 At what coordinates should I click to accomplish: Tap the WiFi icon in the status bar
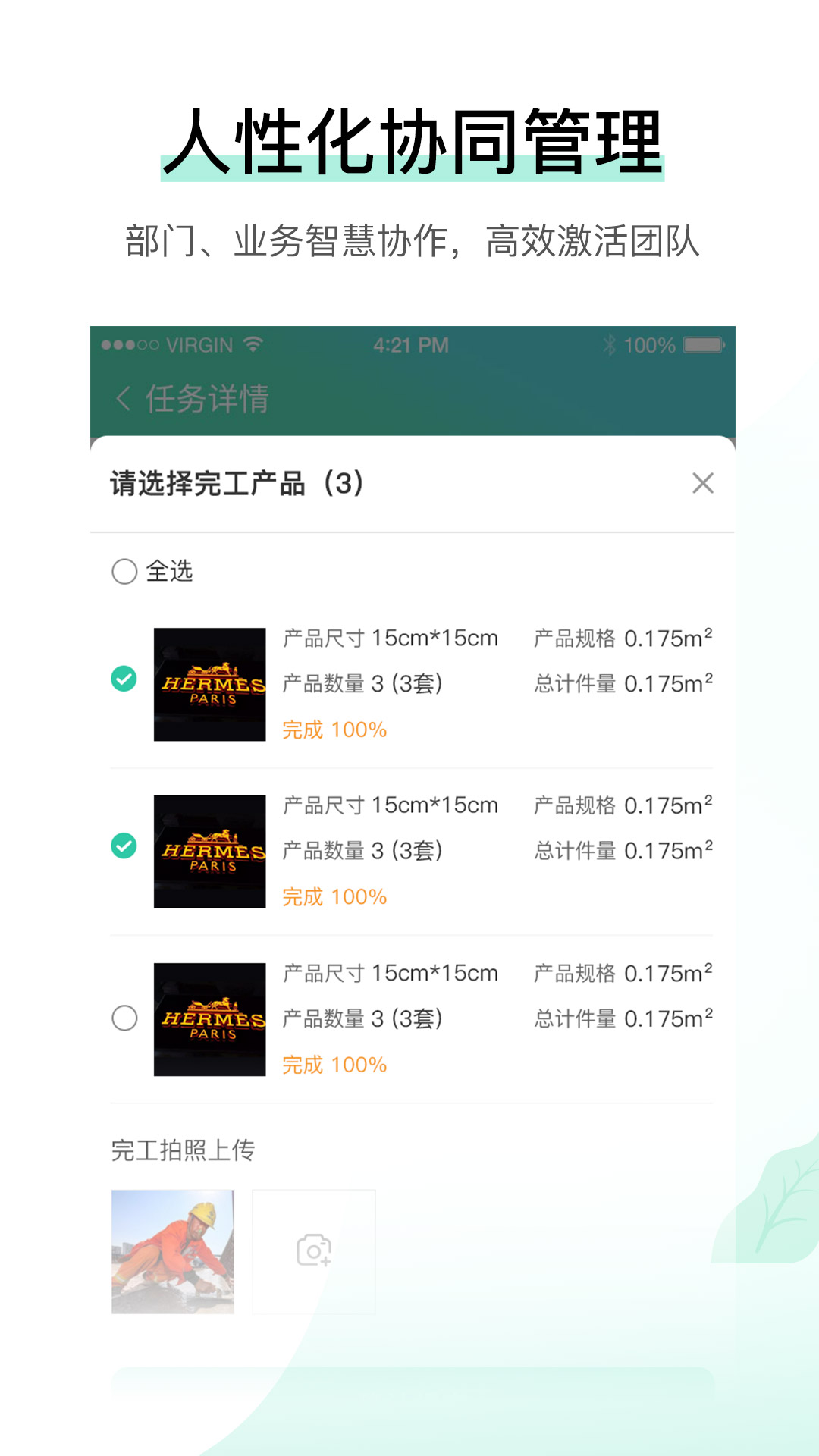254,344
